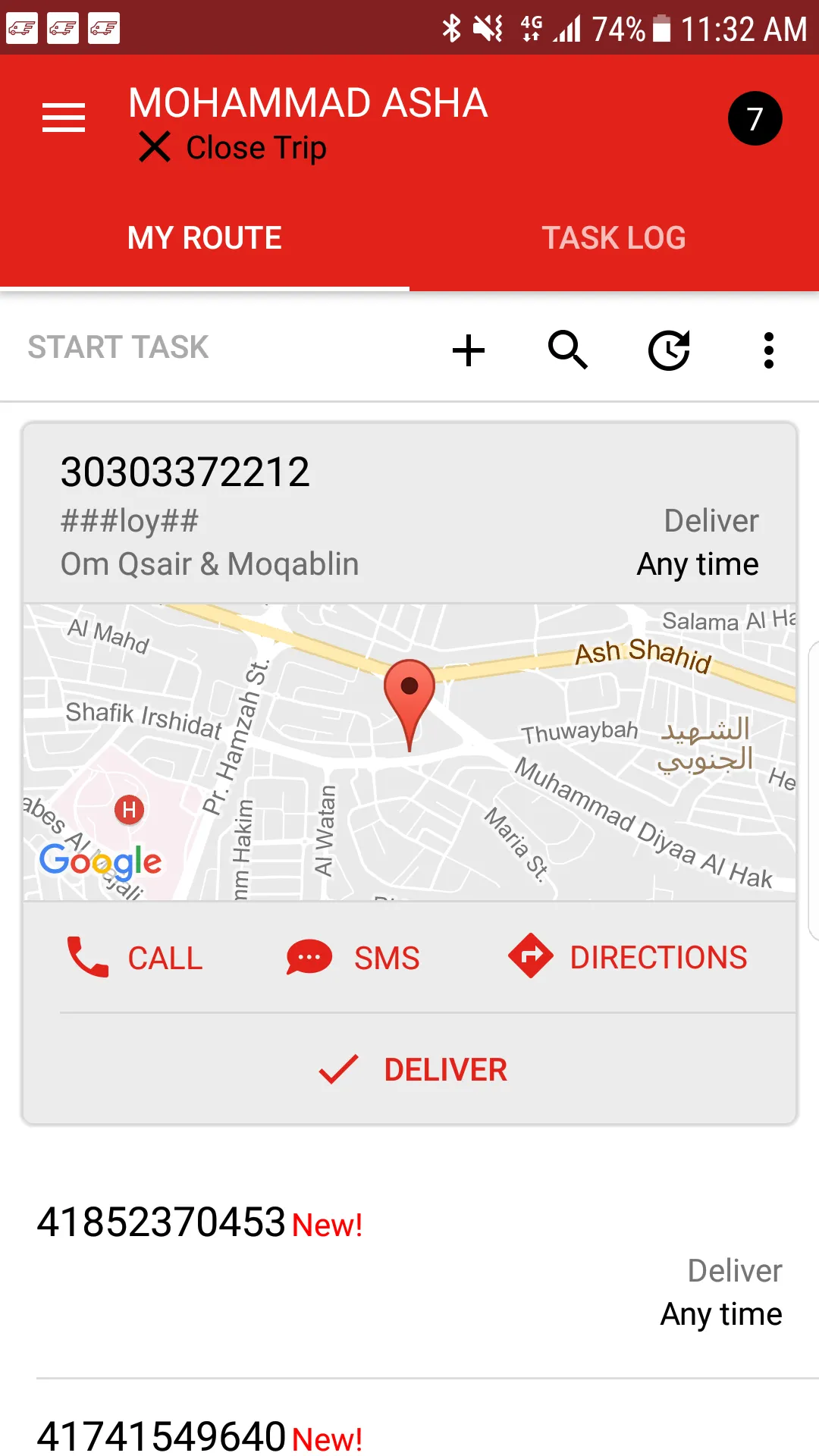Tap the CALL phone icon
Viewport: 819px width, 1456px height.
[86, 956]
